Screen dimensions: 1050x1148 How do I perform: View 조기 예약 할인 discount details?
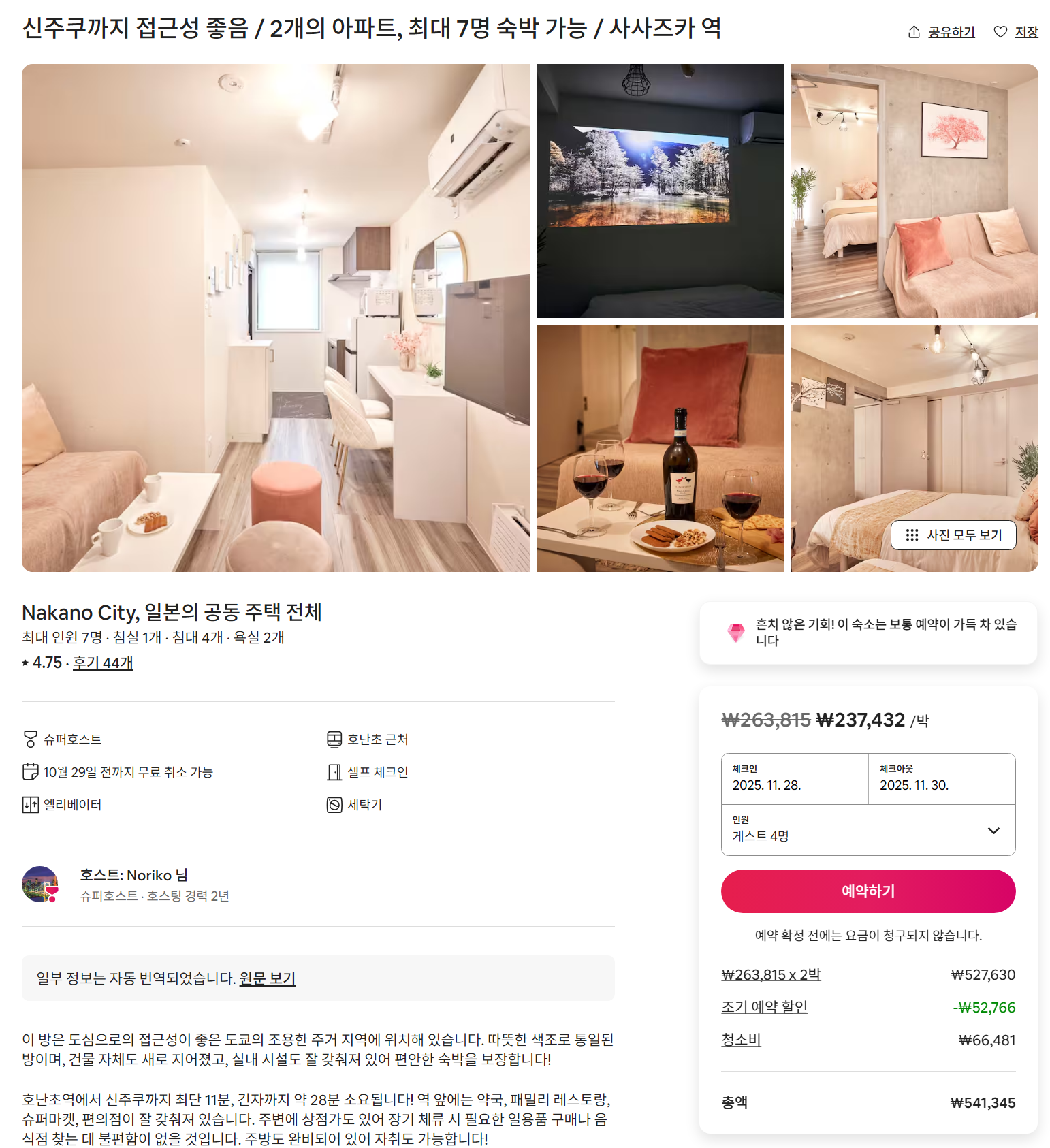764,1007
